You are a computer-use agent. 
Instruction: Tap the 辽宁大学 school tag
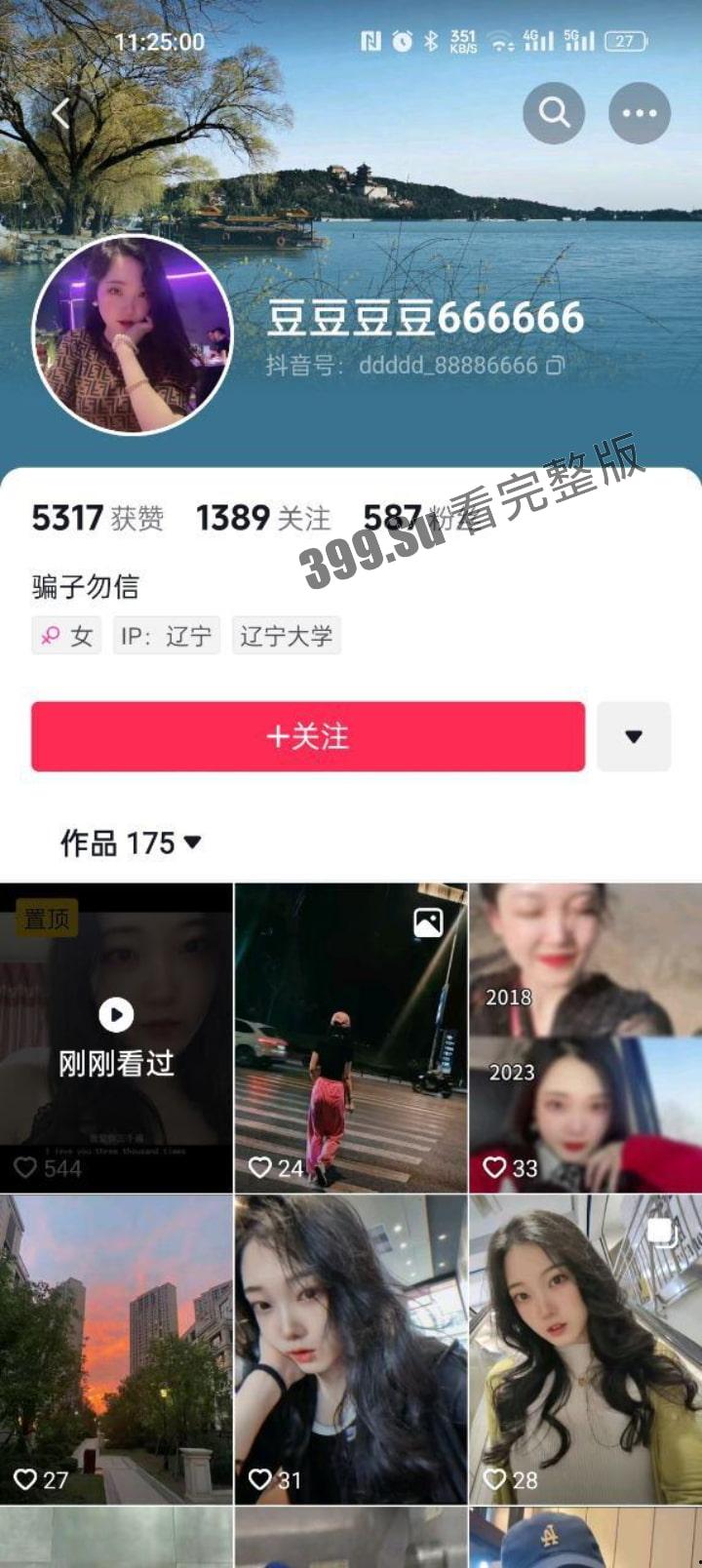tap(287, 636)
